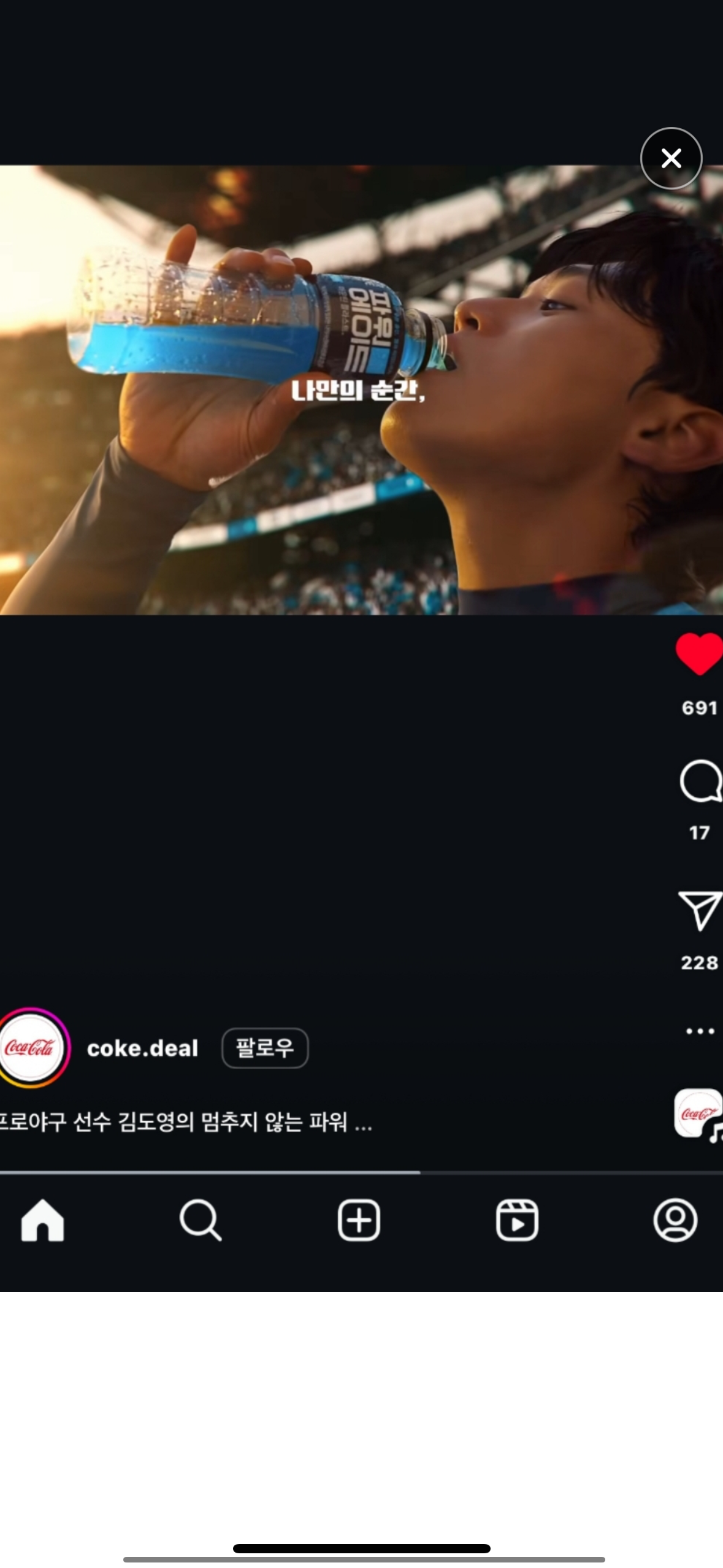Open the coke.deal username link
This screenshot has width=723, height=1568.
point(142,1048)
